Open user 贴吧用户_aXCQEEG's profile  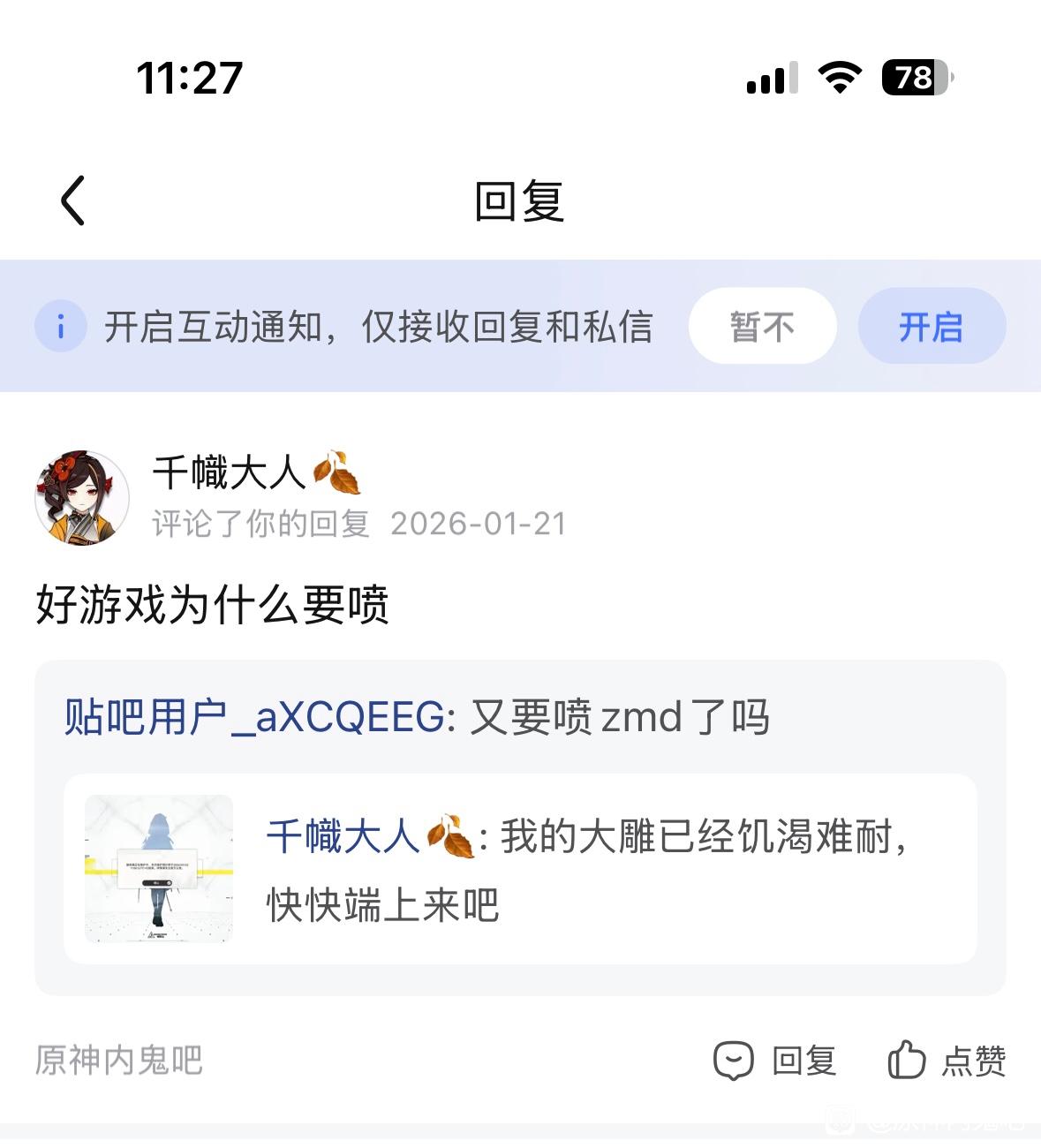click(254, 717)
